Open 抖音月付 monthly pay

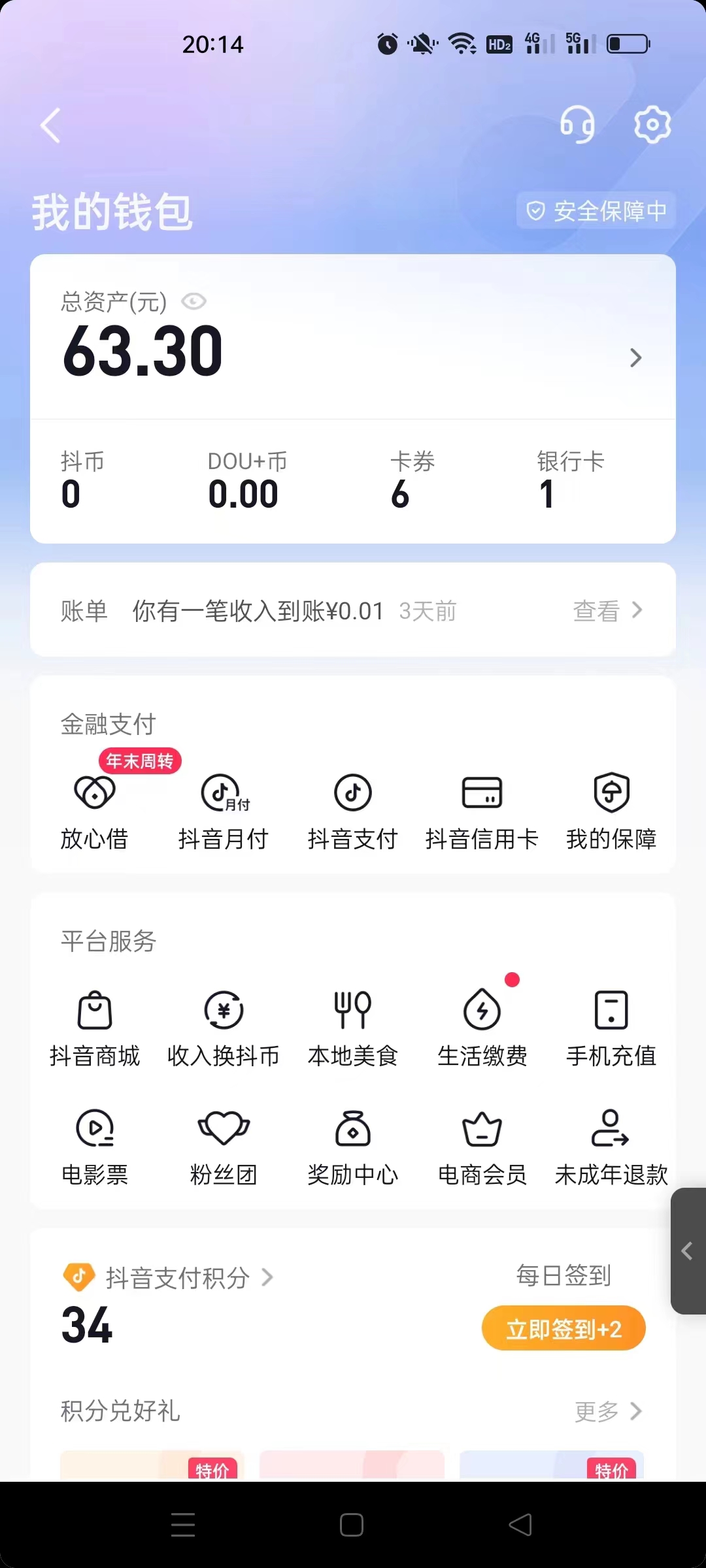tap(224, 810)
